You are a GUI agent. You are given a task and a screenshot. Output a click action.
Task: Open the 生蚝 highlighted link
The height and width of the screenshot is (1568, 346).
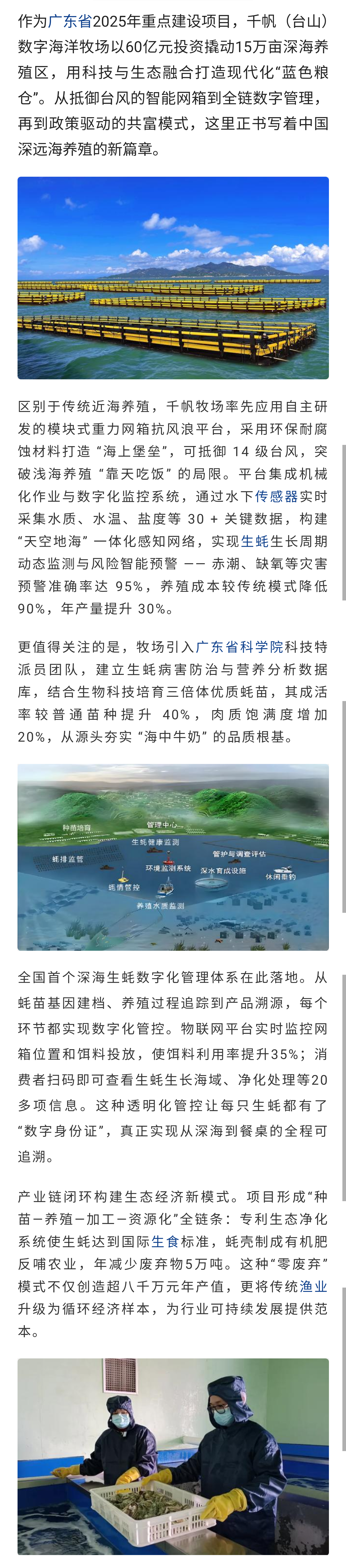[255, 541]
